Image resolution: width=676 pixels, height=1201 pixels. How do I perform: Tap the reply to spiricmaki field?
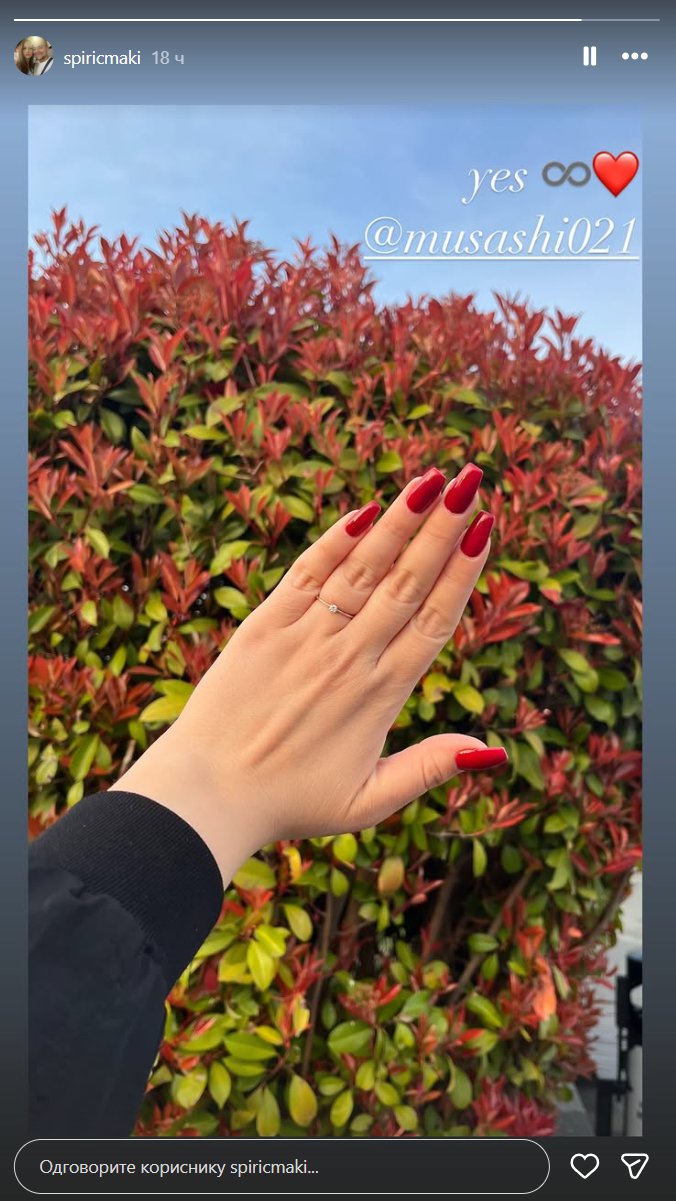(x=282, y=1166)
